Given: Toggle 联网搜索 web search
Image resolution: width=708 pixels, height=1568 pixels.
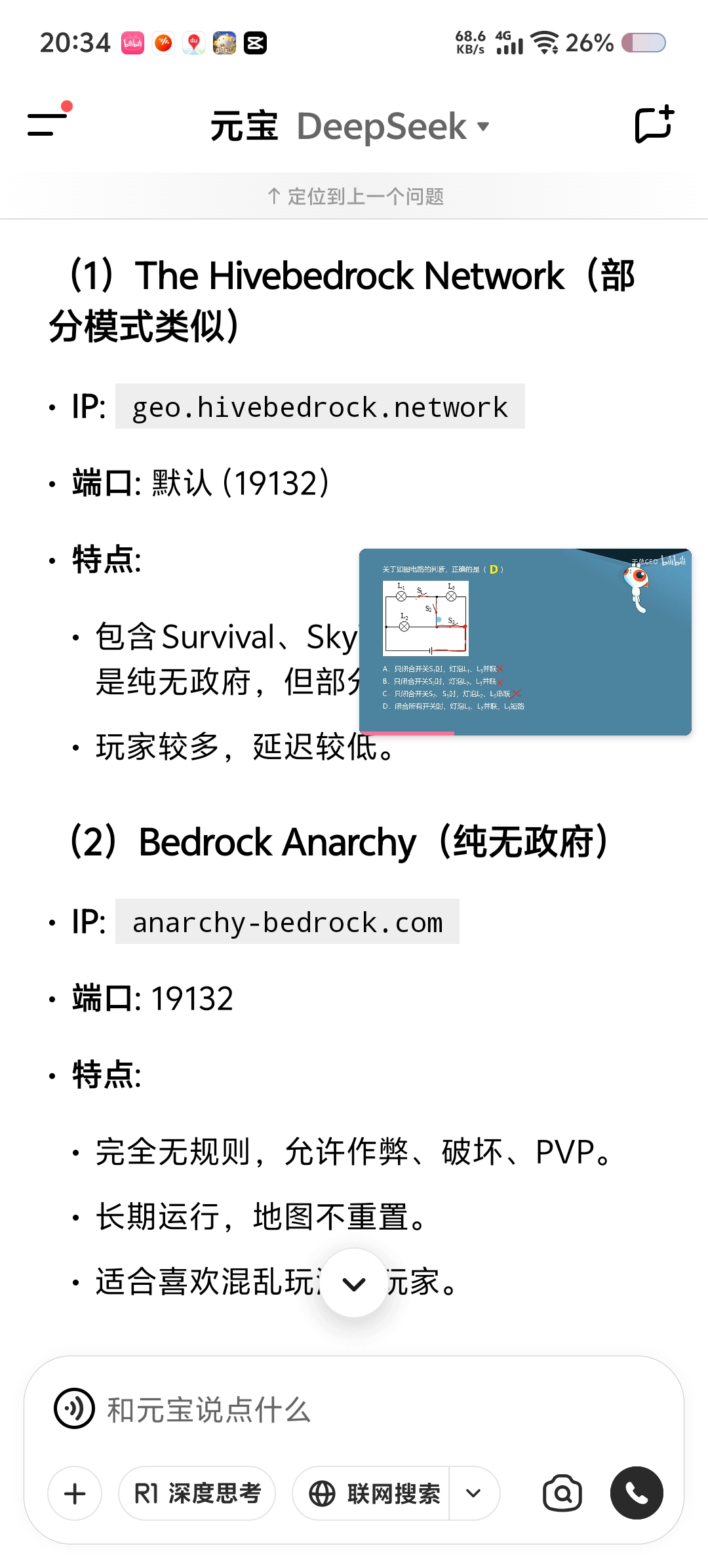Looking at the screenshot, I should 374,1494.
